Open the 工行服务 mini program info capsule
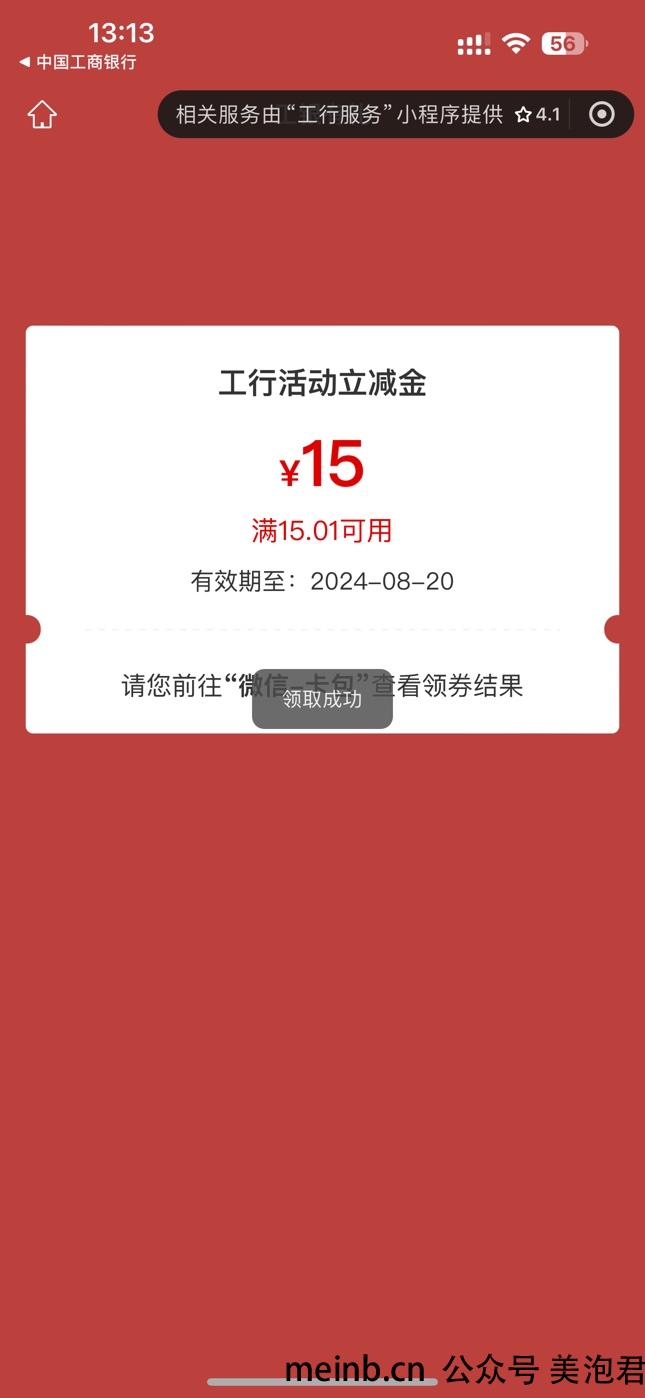 click(x=368, y=114)
